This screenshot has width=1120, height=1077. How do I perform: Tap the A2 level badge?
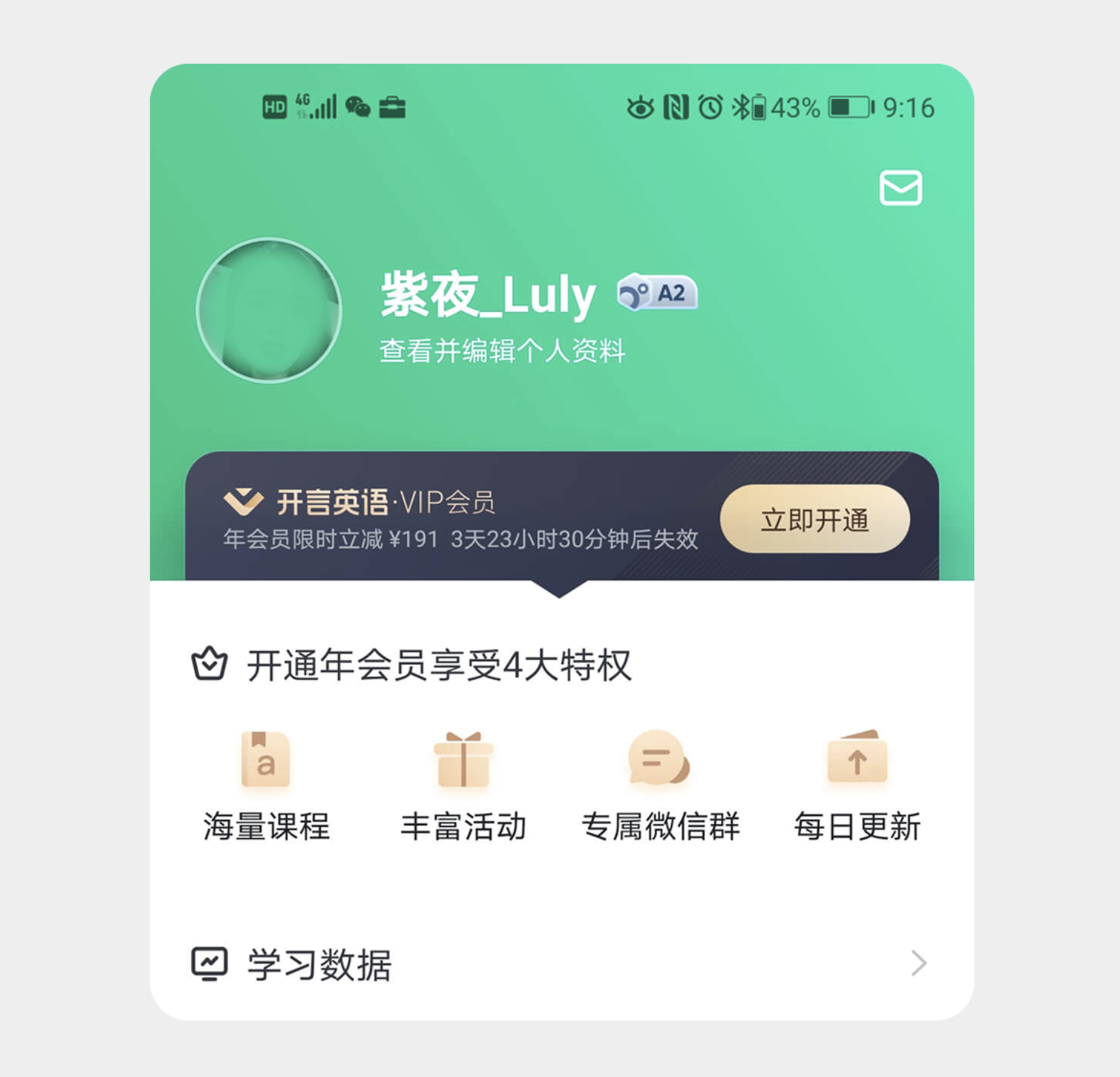tap(657, 293)
